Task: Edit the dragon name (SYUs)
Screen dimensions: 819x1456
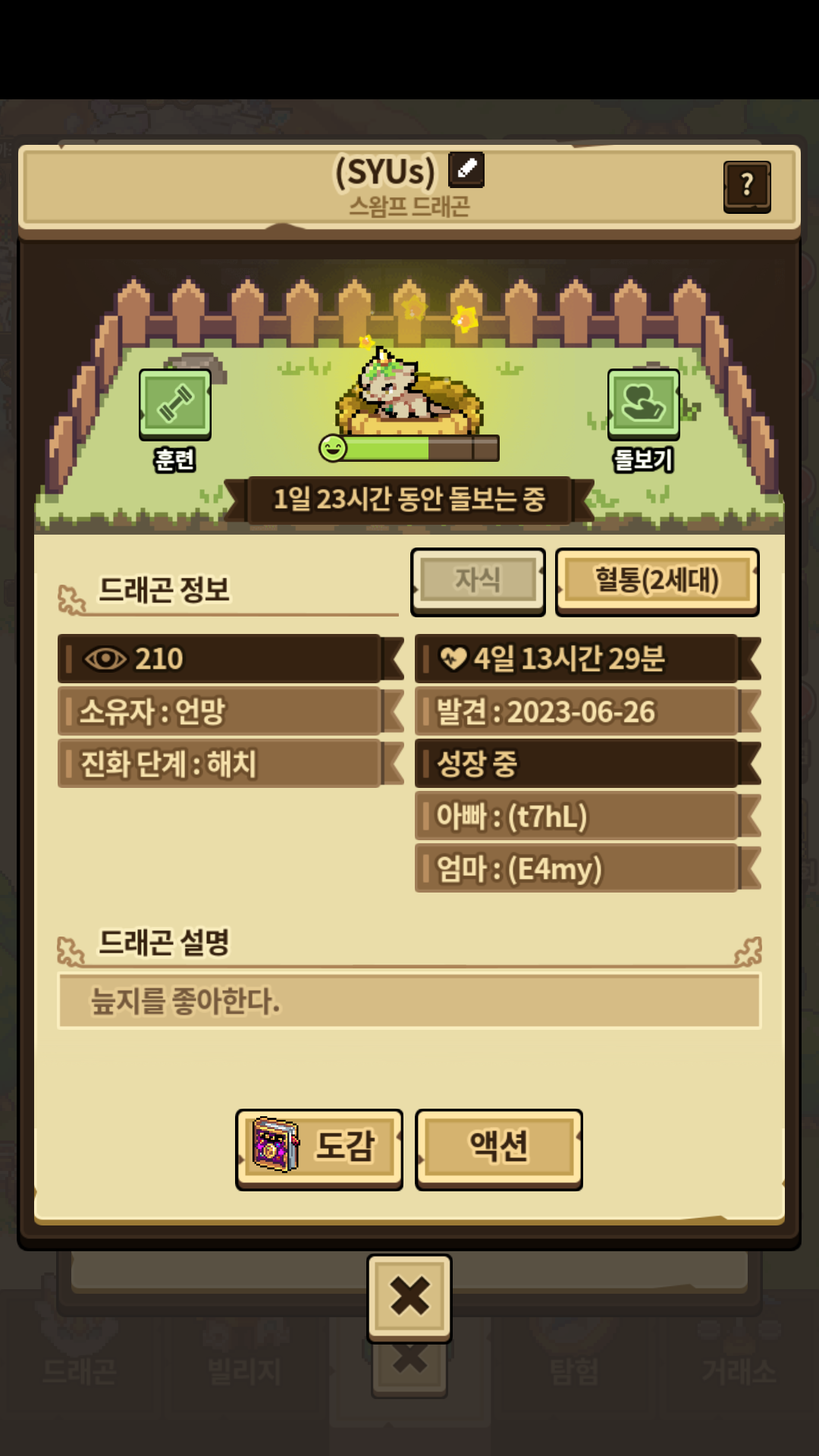Action: [466, 170]
